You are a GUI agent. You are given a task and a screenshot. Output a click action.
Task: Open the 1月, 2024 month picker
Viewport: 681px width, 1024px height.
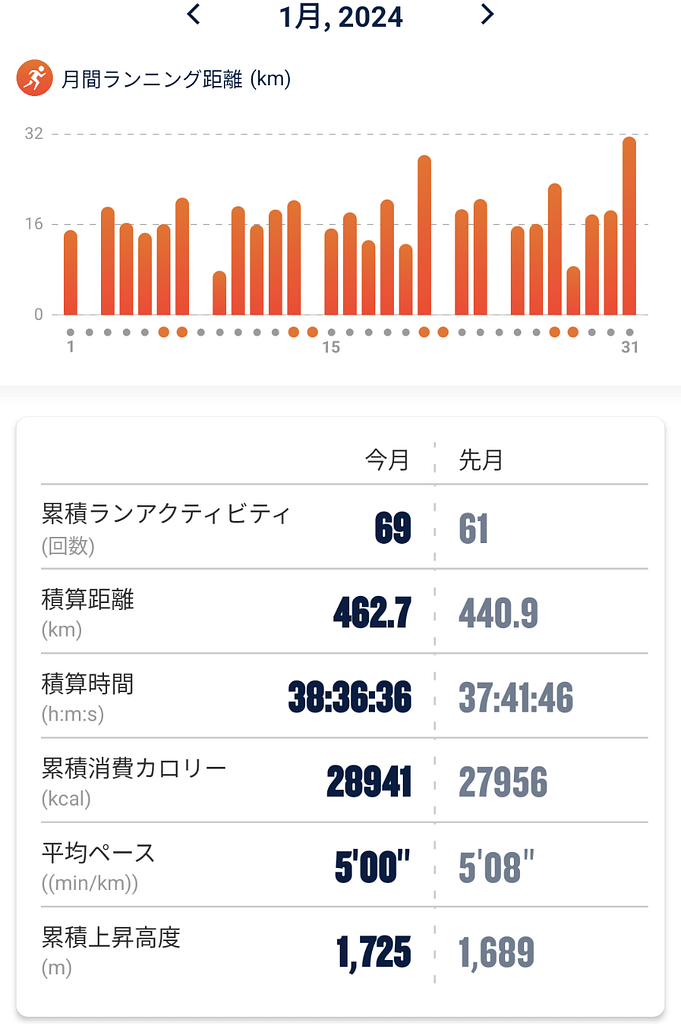click(340, 16)
